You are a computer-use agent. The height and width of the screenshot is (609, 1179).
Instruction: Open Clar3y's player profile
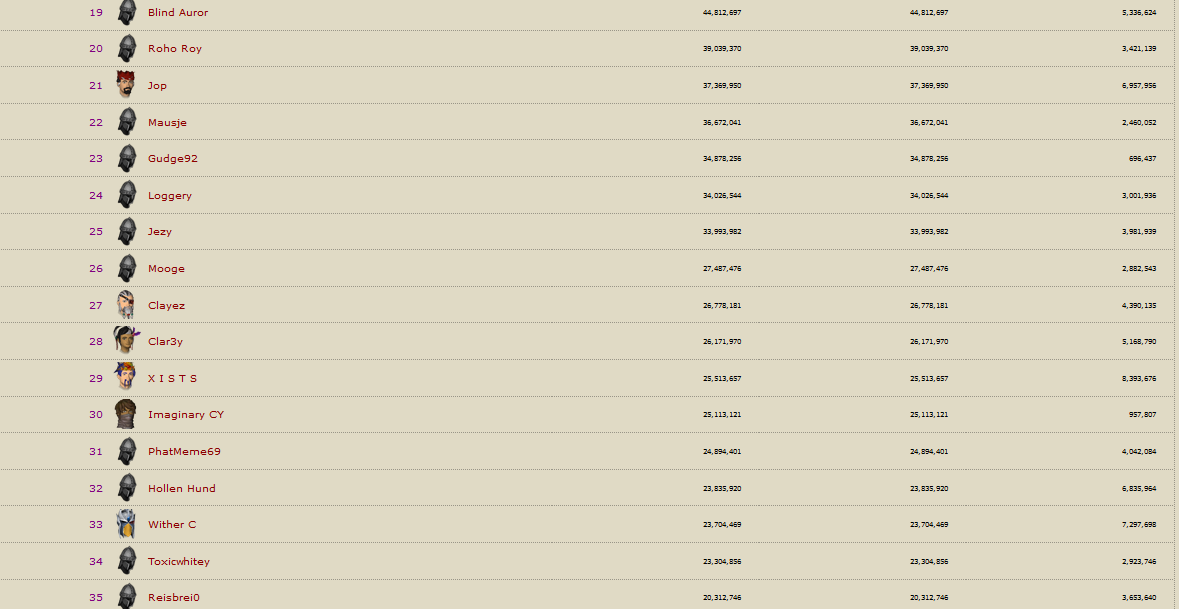pyautogui.click(x=165, y=342)
